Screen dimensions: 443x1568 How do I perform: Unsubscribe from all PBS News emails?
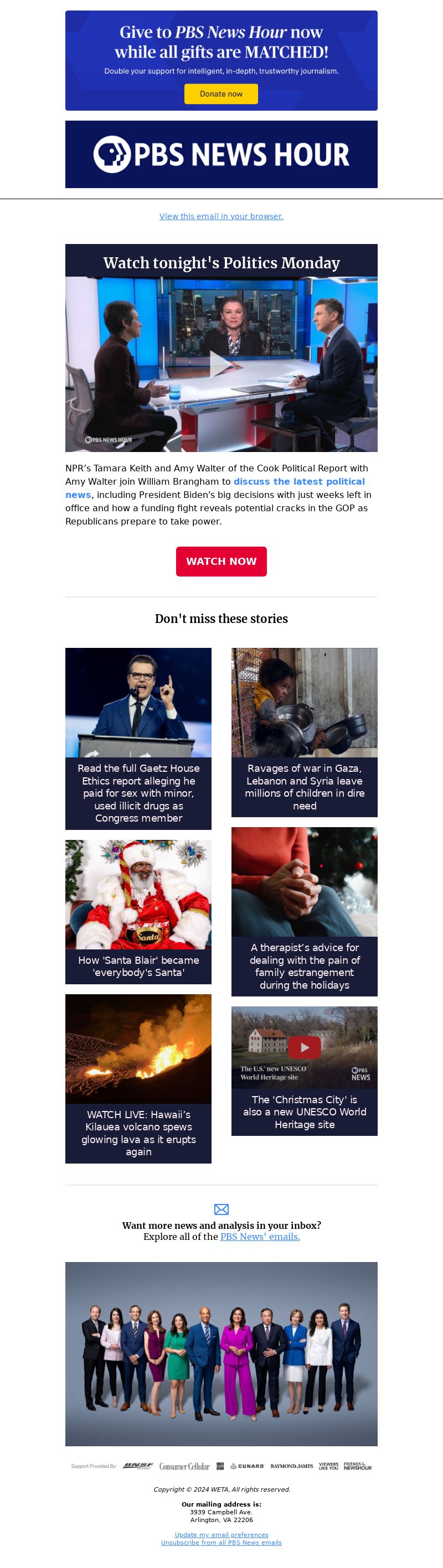[x=221, y=1543]
